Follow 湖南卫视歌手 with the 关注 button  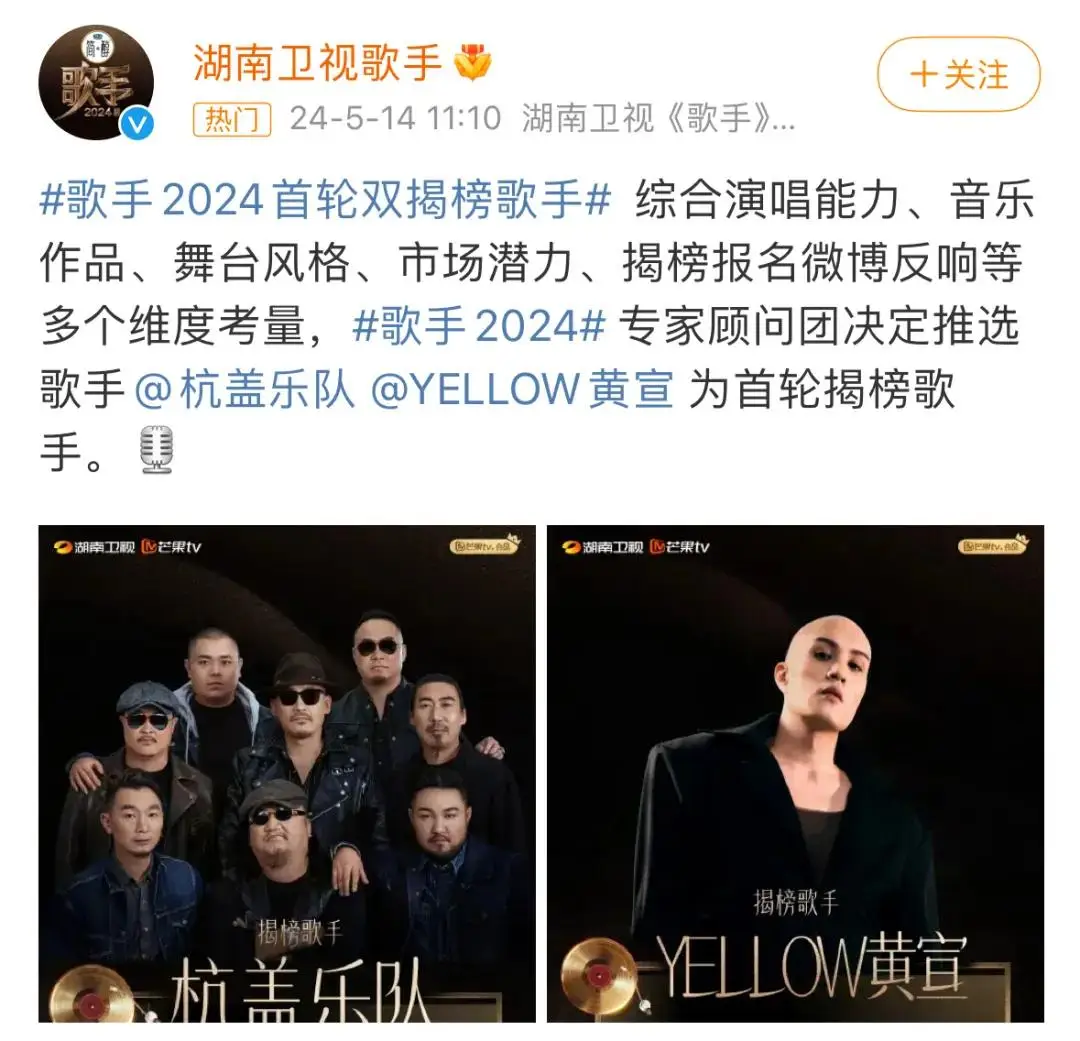coord(958,75)
